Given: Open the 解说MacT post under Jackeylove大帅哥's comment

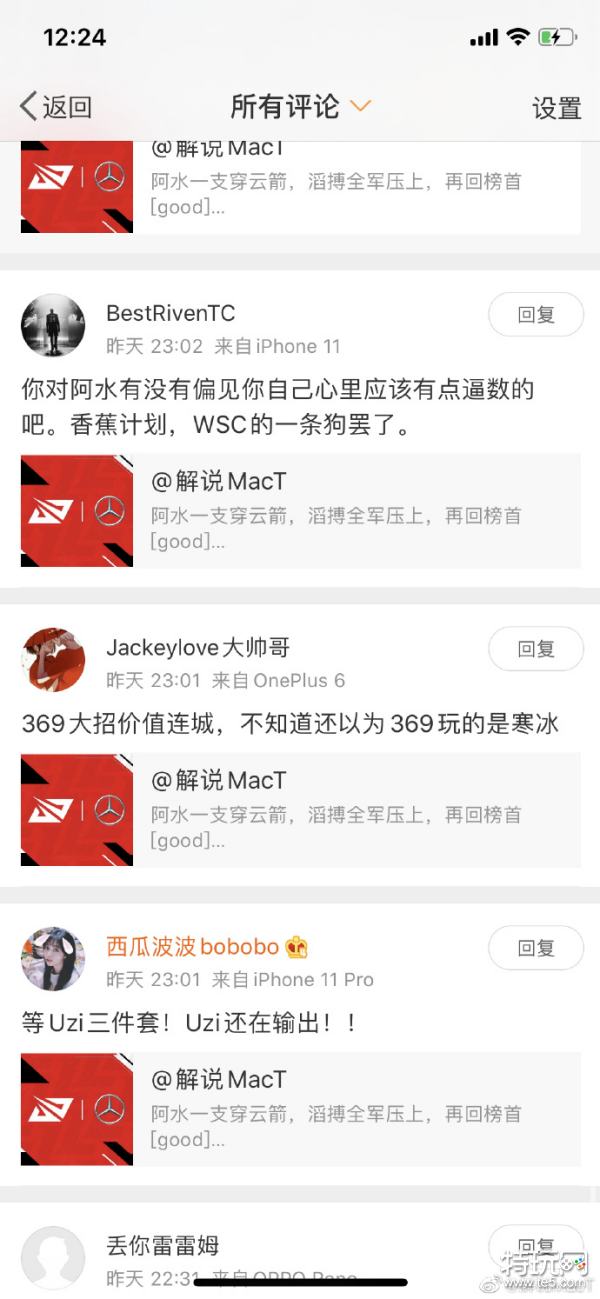Looking at the screenshot, I should point(300,810).
